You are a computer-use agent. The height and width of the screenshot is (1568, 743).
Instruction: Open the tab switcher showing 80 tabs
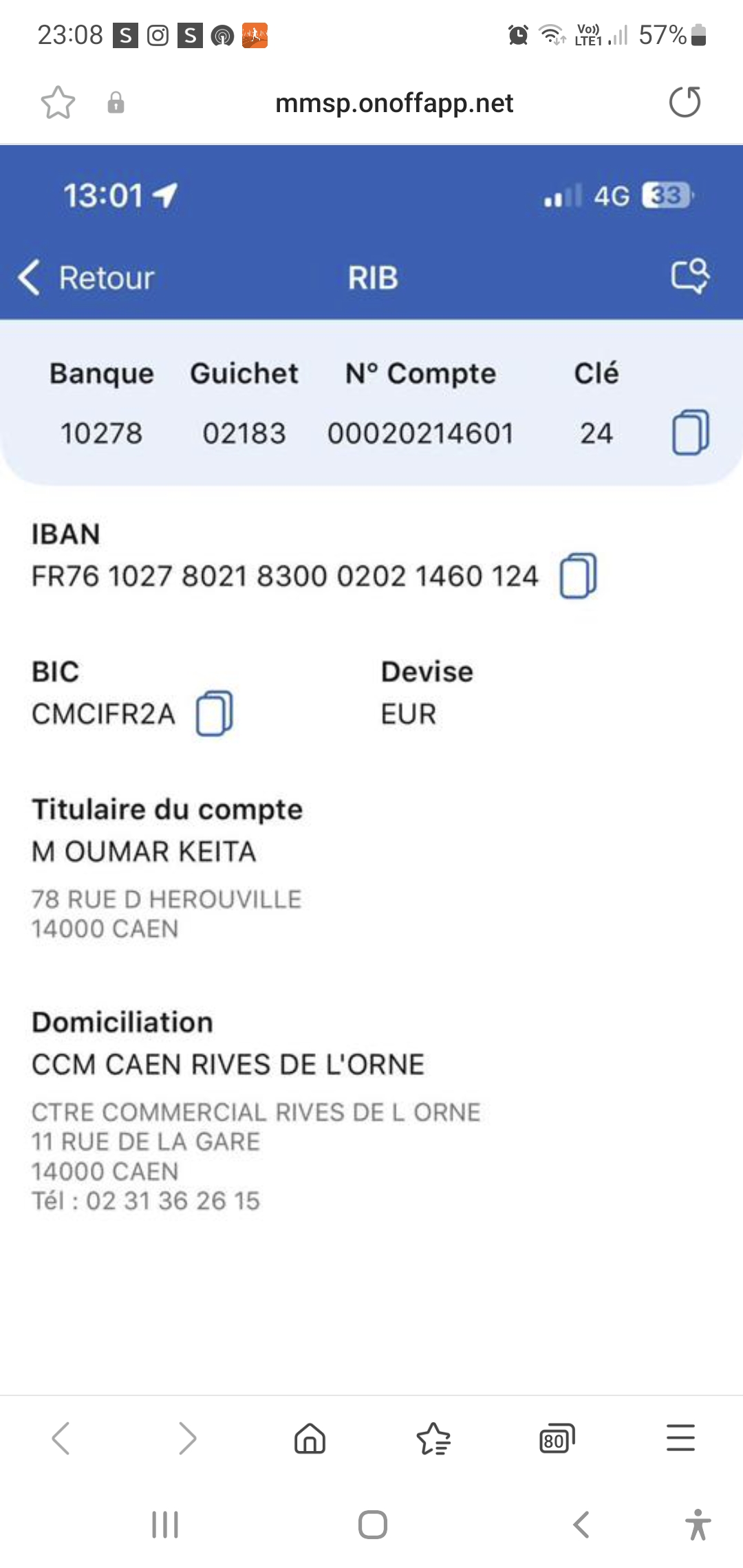tap(557, 1438)
